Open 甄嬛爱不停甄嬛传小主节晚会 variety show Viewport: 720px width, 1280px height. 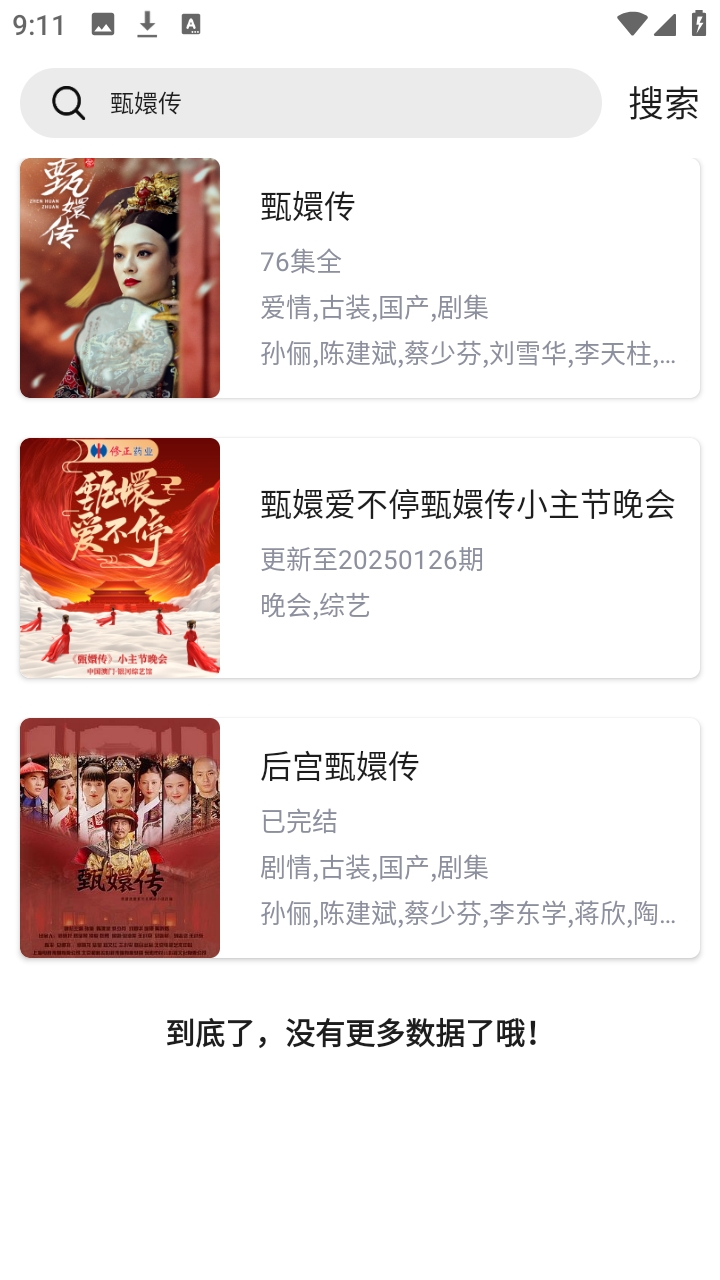click(467, 507)
